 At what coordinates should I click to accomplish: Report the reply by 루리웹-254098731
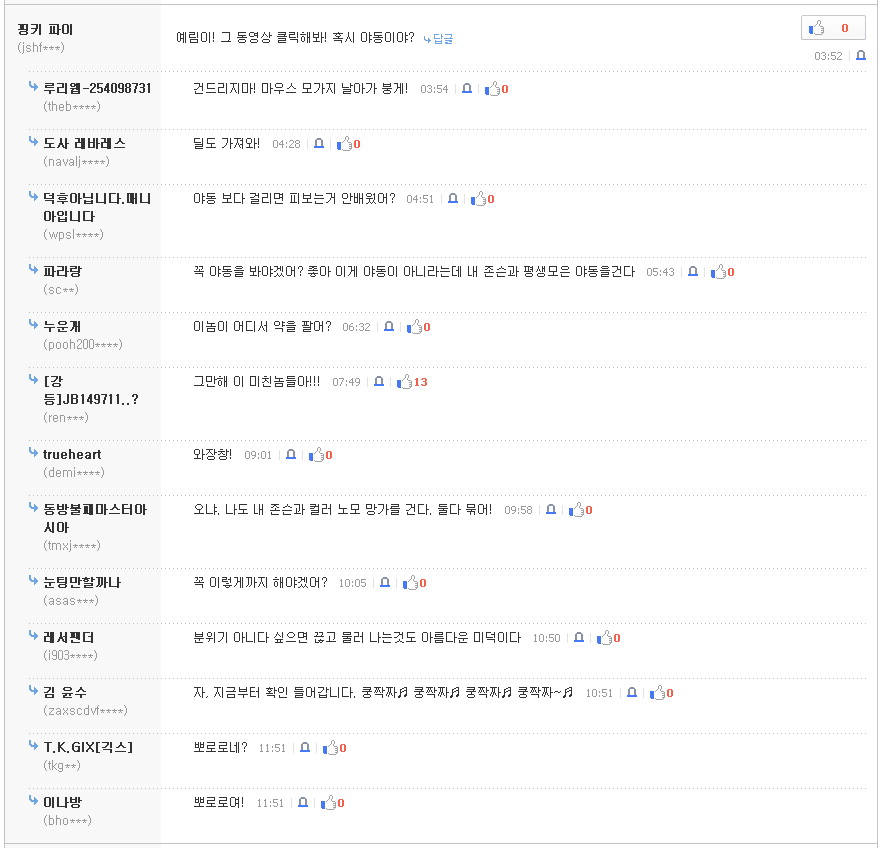[466, 89]
